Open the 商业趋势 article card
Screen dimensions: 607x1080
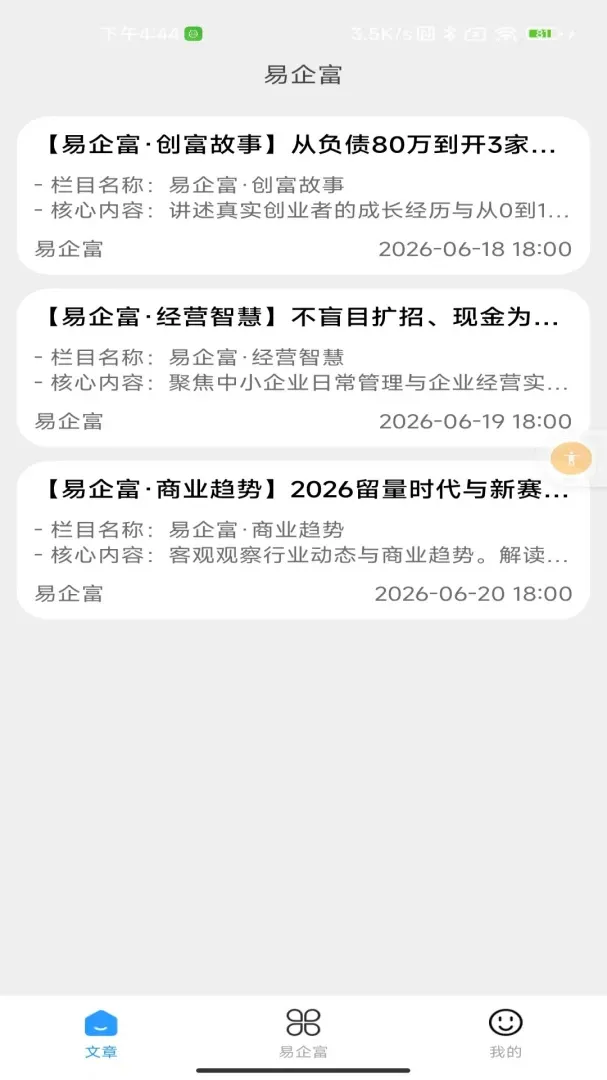tap(303, 540)
